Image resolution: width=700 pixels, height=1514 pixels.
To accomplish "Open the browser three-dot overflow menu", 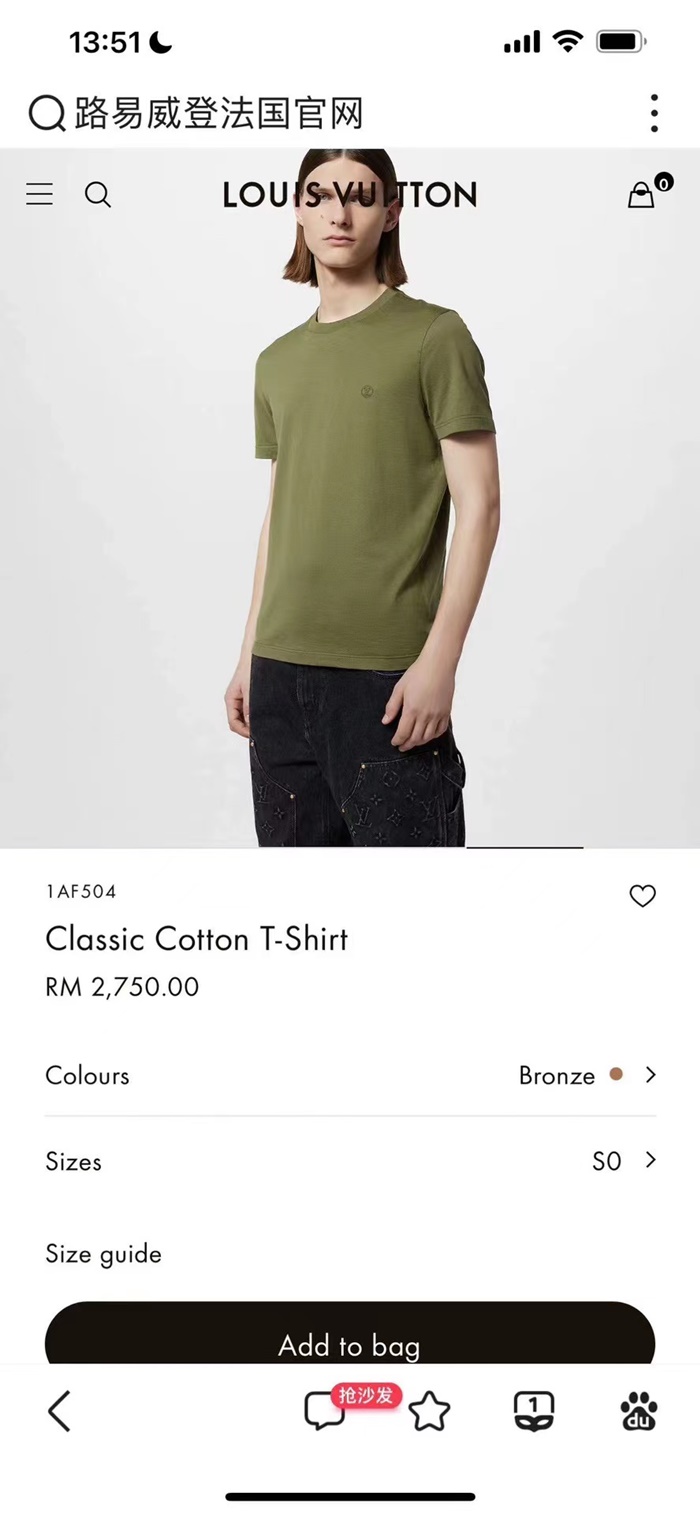I will [x=654, y=114].
